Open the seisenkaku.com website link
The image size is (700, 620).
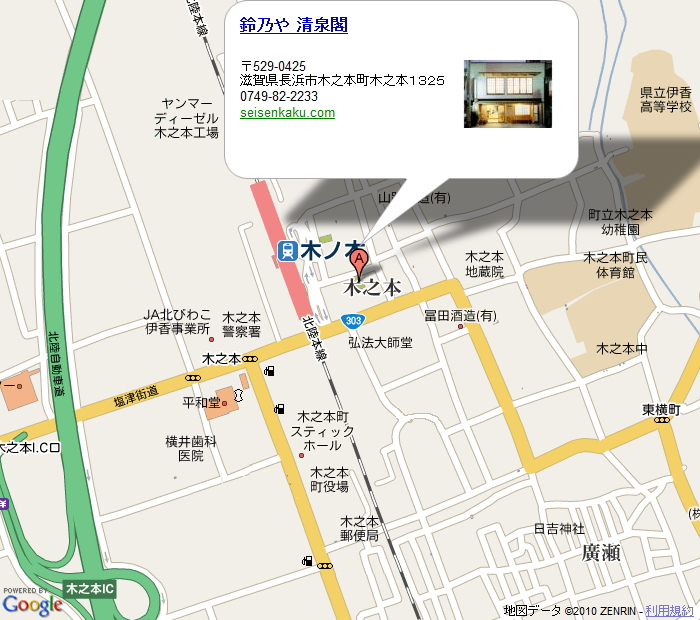click(x=287, y=113)
